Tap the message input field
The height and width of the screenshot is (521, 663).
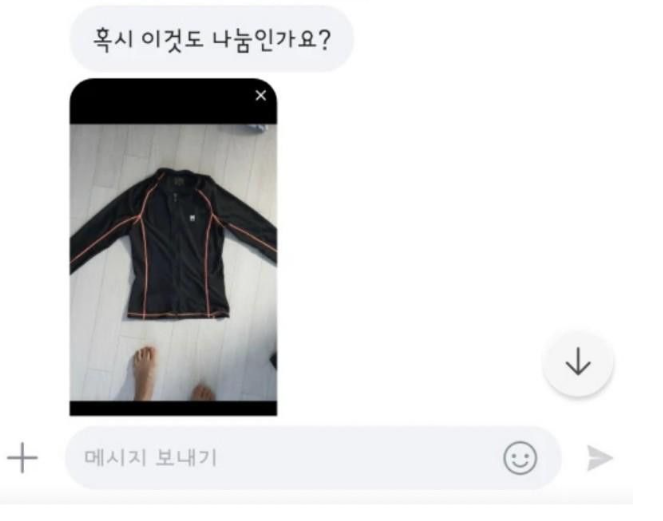coord(280,459)
